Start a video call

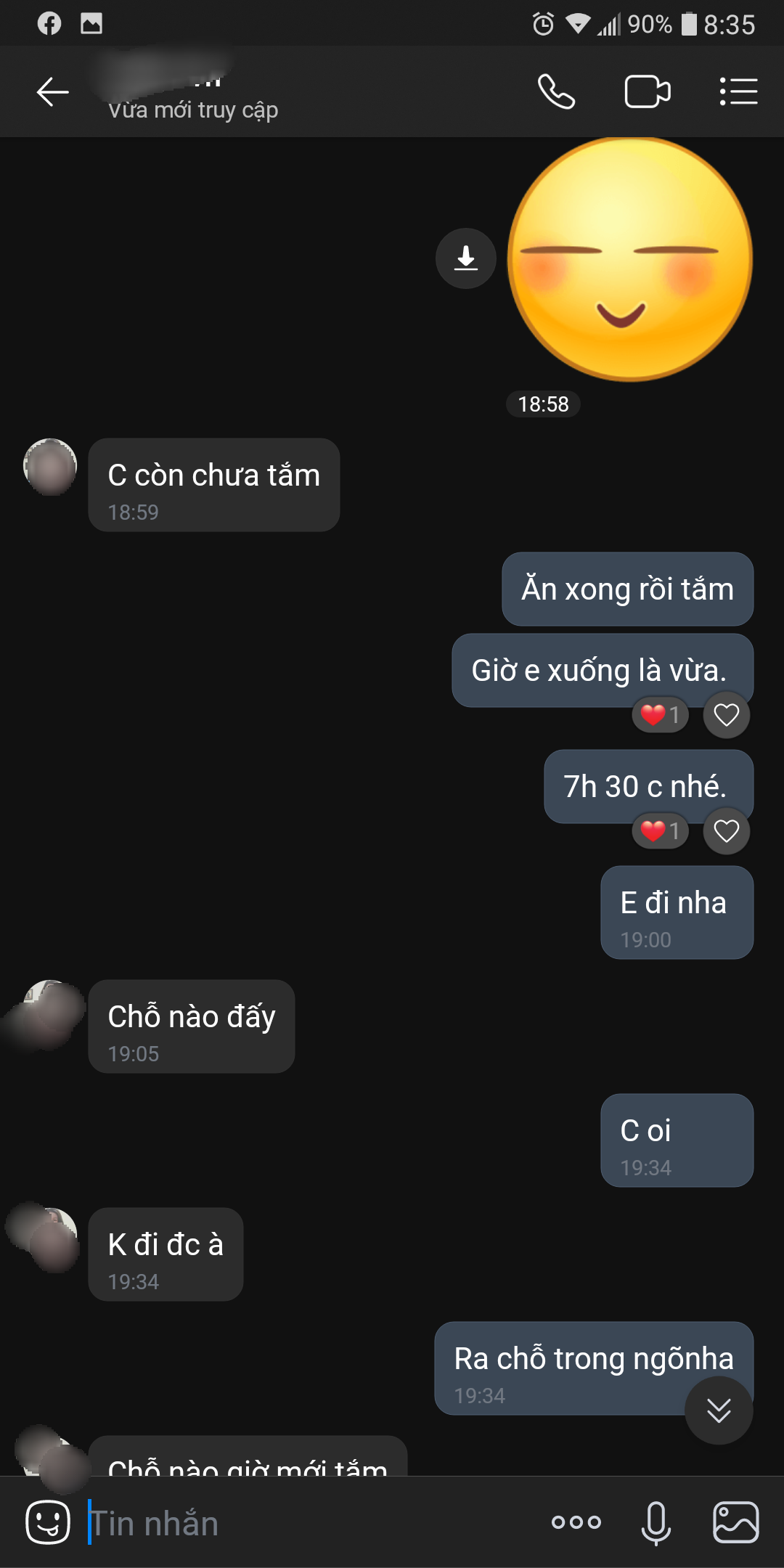coord(647,92)
